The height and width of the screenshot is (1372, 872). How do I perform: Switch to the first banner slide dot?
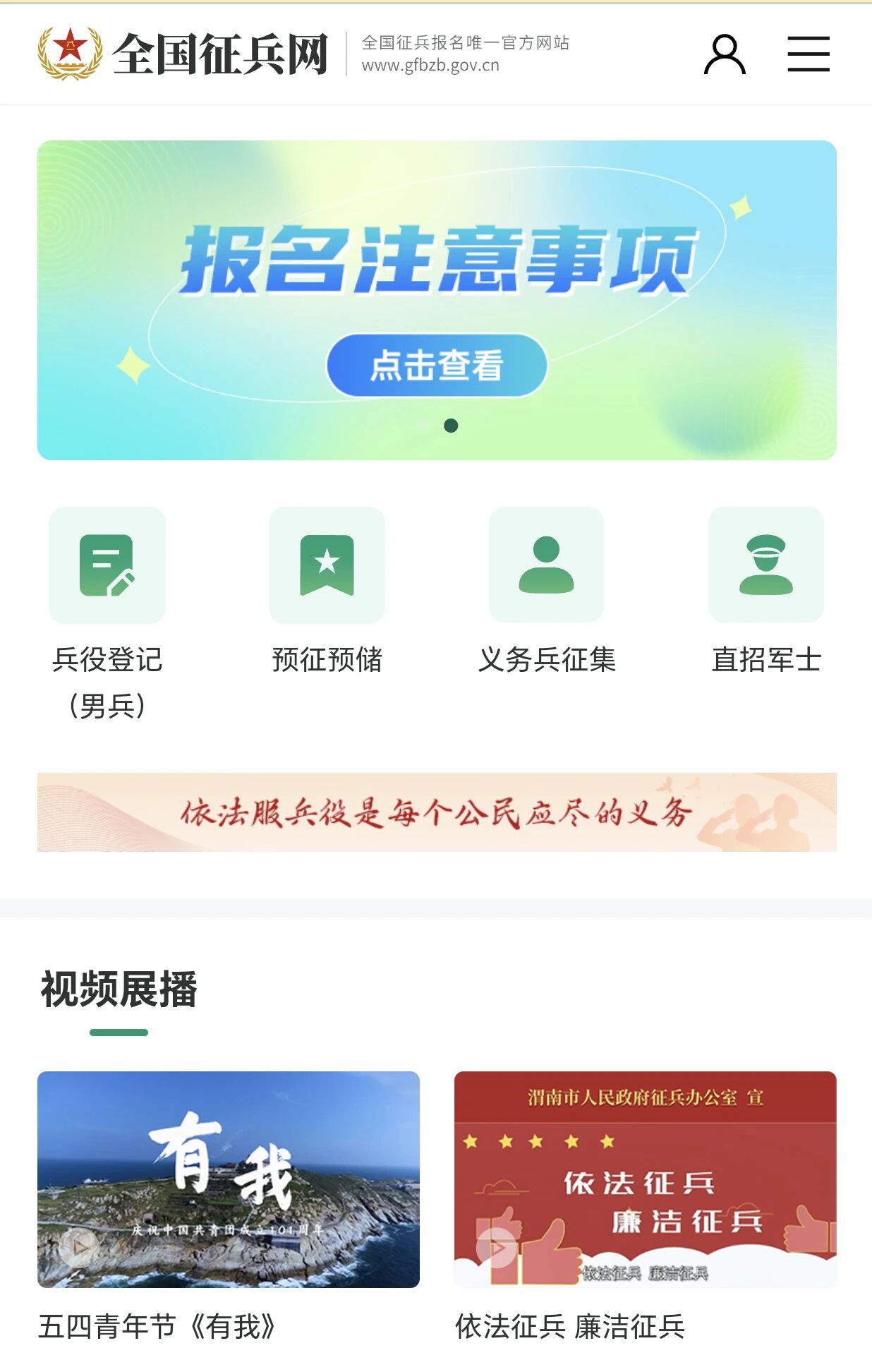[x=423, y=426]
